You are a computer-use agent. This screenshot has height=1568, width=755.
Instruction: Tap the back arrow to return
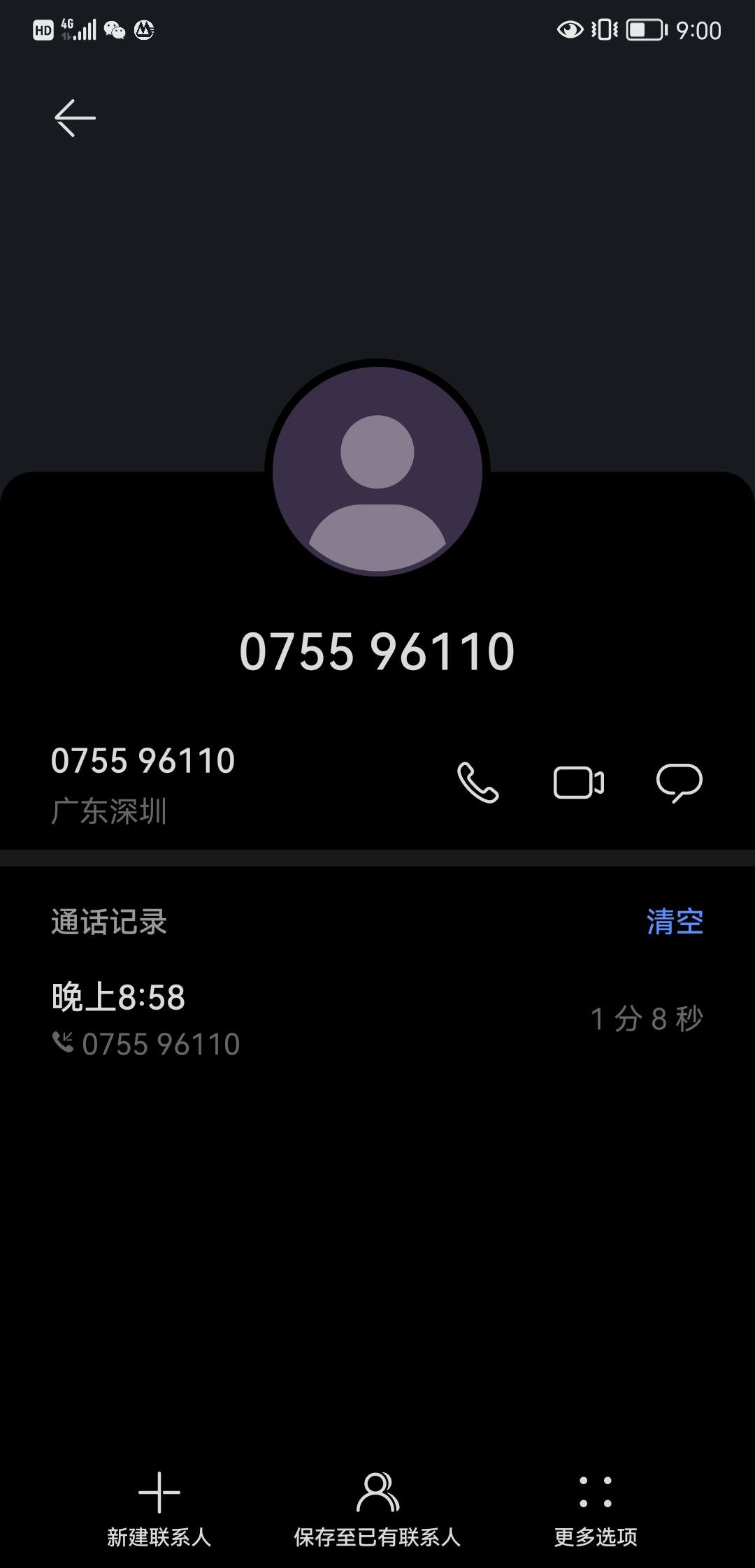tap(73, 117)
